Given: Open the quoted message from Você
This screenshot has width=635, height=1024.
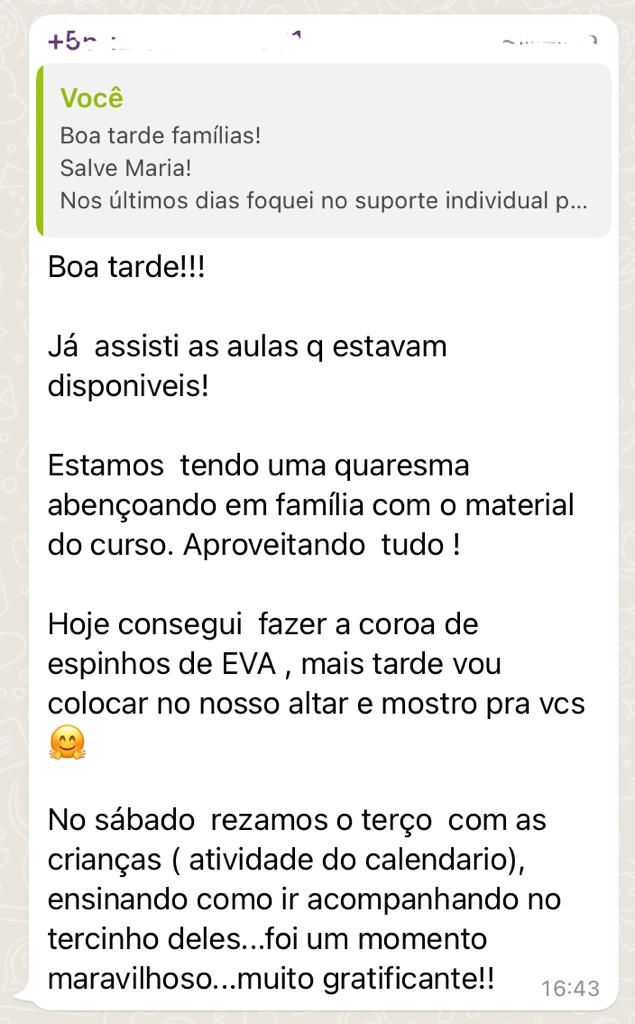Looking at the screenshot, I should coord(324,151).
